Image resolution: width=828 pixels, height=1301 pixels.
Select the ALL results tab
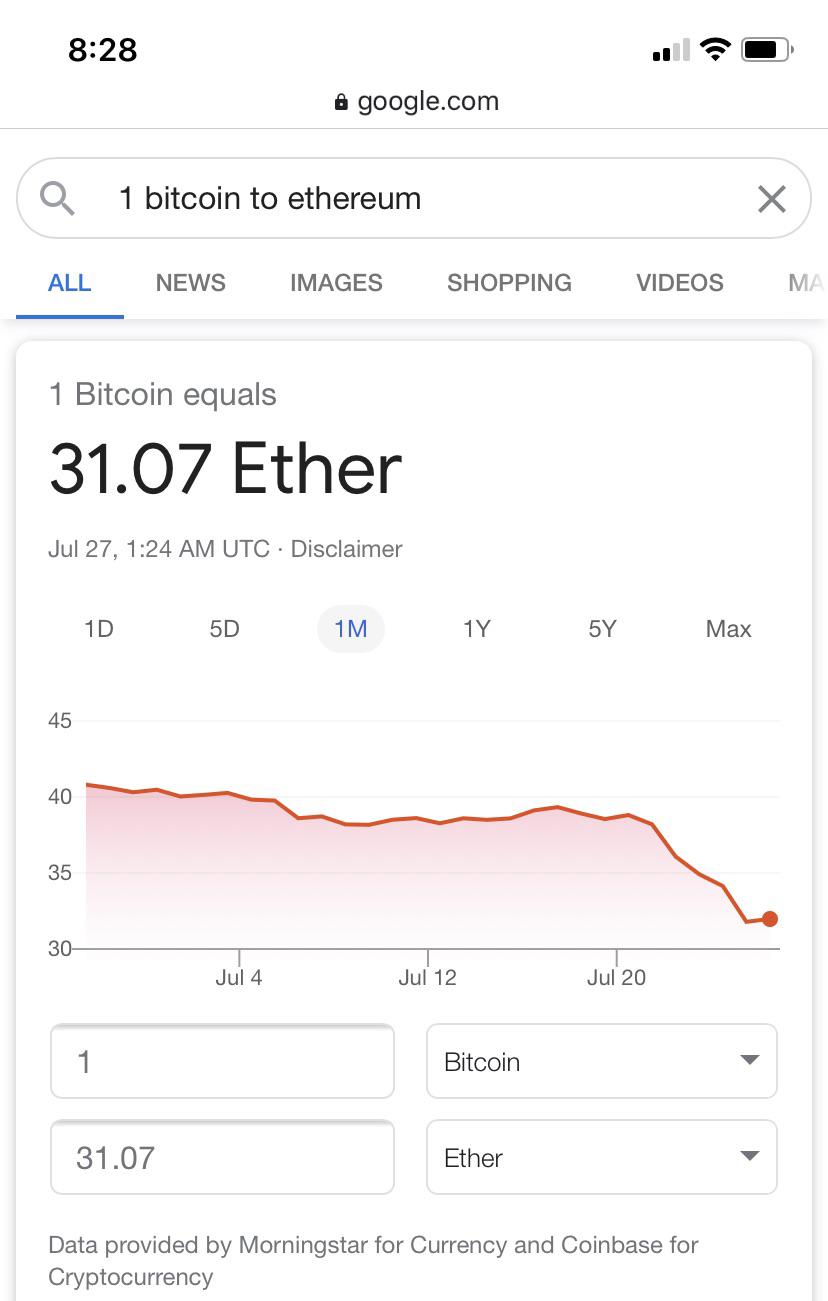point(69,283)
